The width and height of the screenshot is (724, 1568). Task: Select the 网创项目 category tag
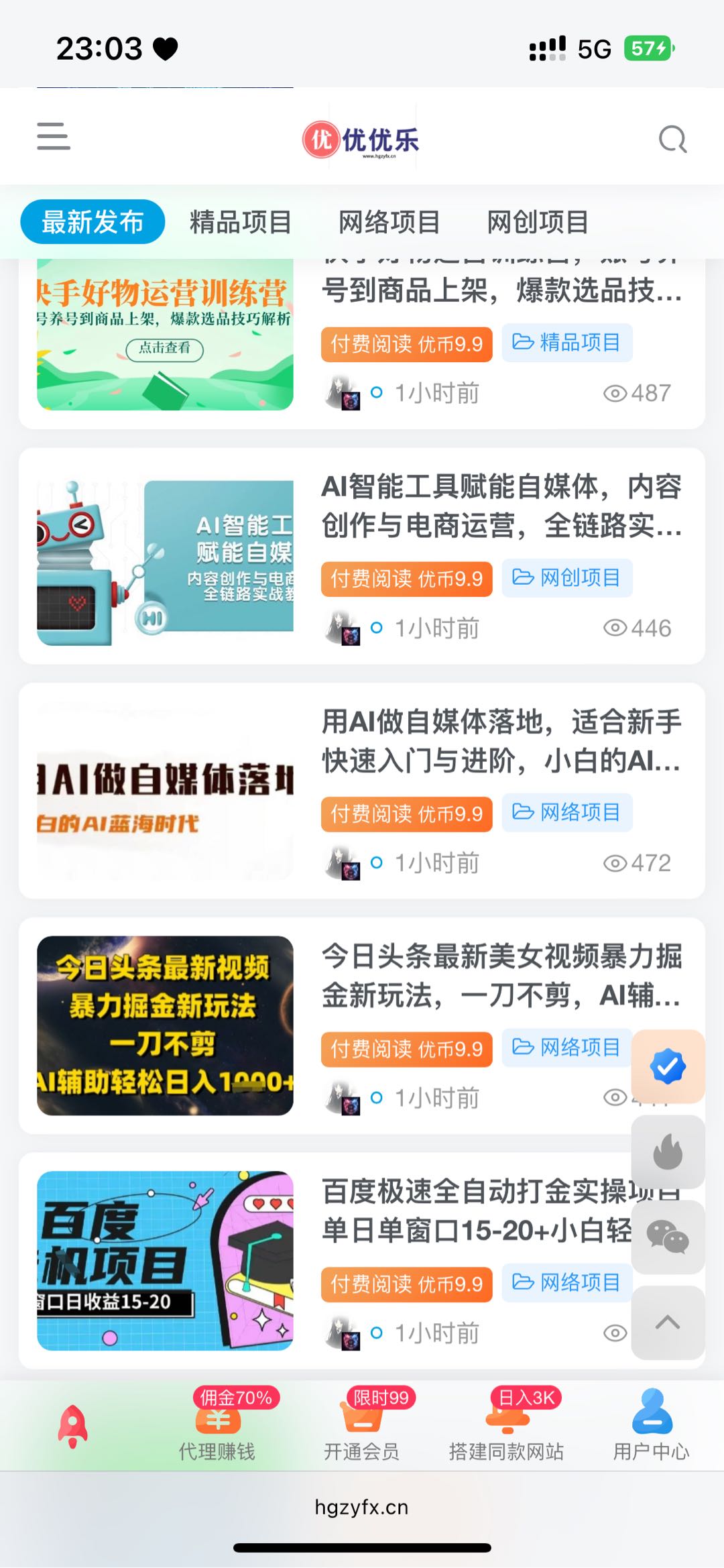click(x=567, y=577)
